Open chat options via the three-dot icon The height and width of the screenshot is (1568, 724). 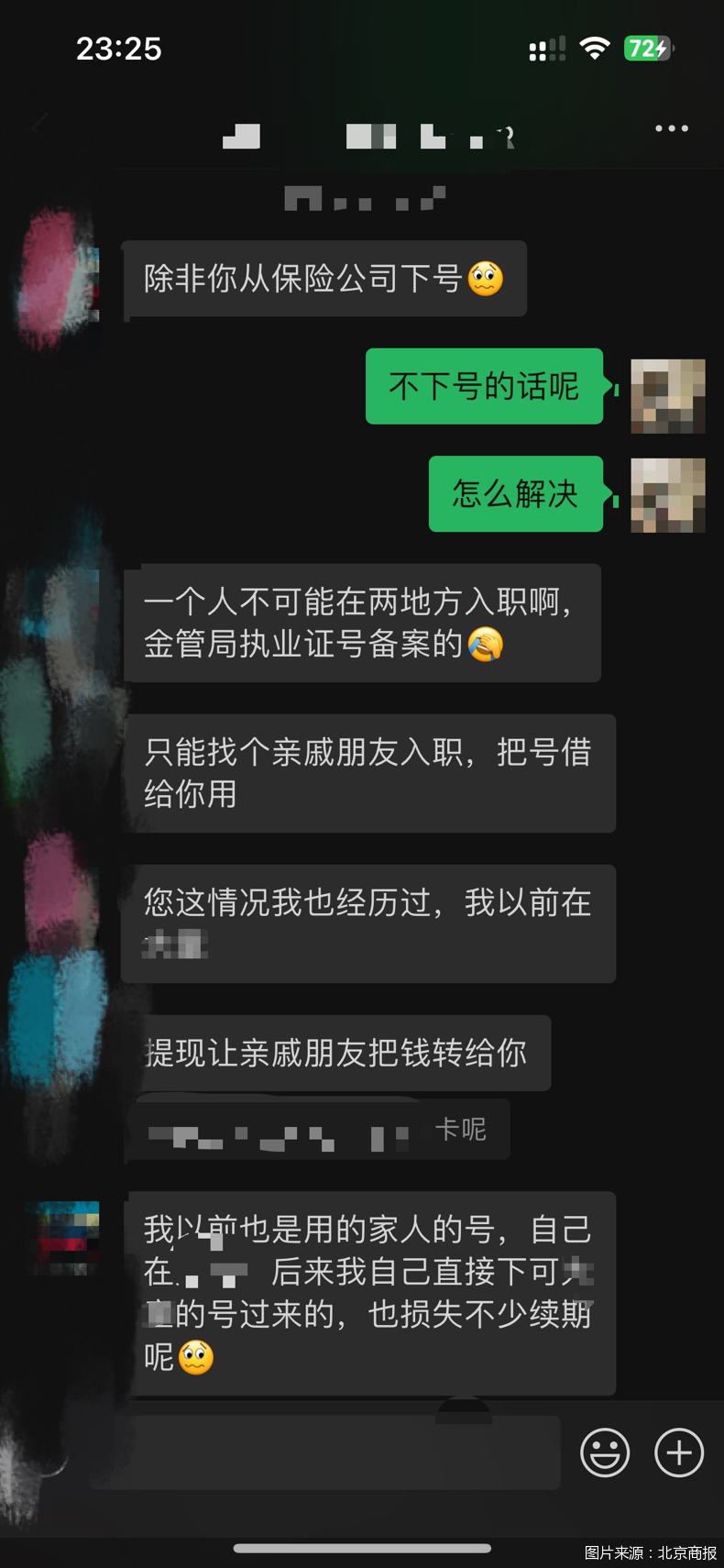point(672,127)
